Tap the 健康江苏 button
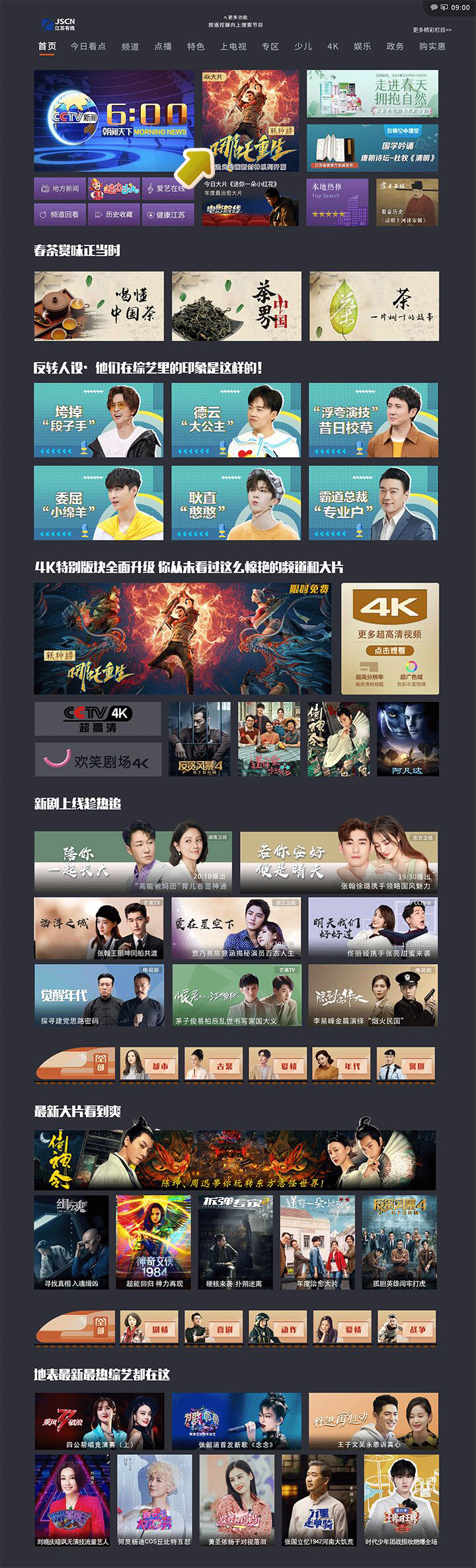The image size is (476, 1568). [x=168, y=214]
